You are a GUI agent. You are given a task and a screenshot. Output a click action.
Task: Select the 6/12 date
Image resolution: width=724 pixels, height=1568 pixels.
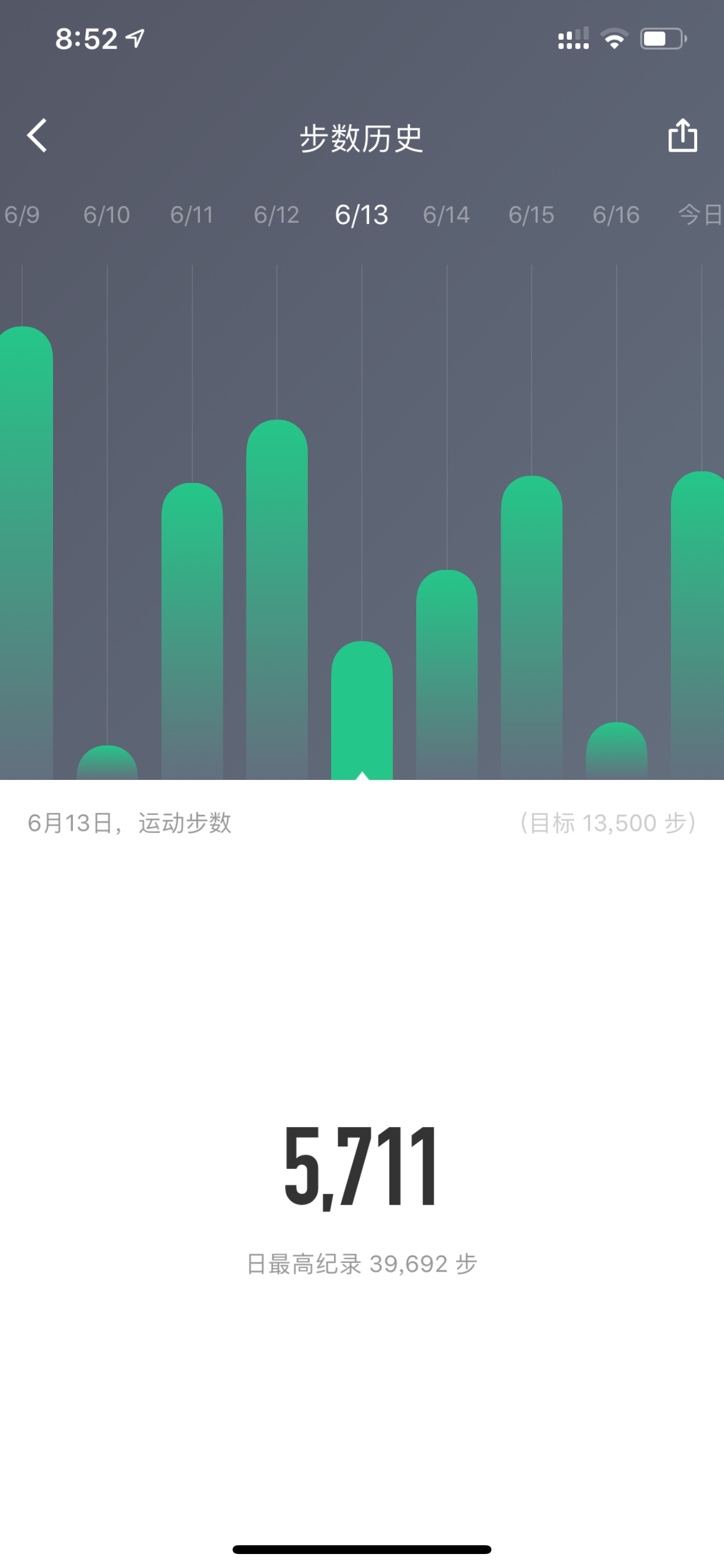(277, 215)
